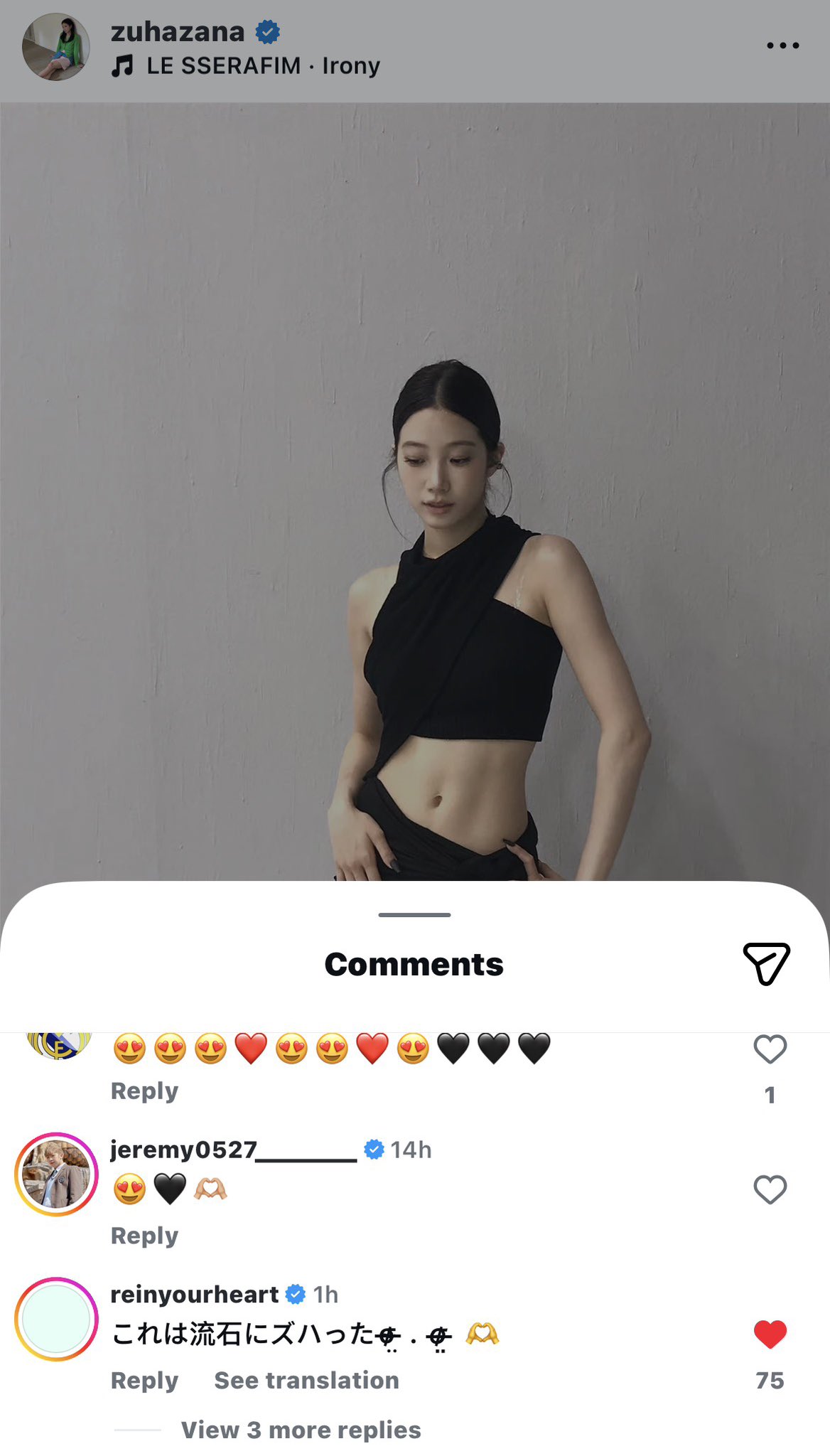
Task: Reply to the emoji hearts comment
Action: pyautogui.click(x=144, y=1091)
